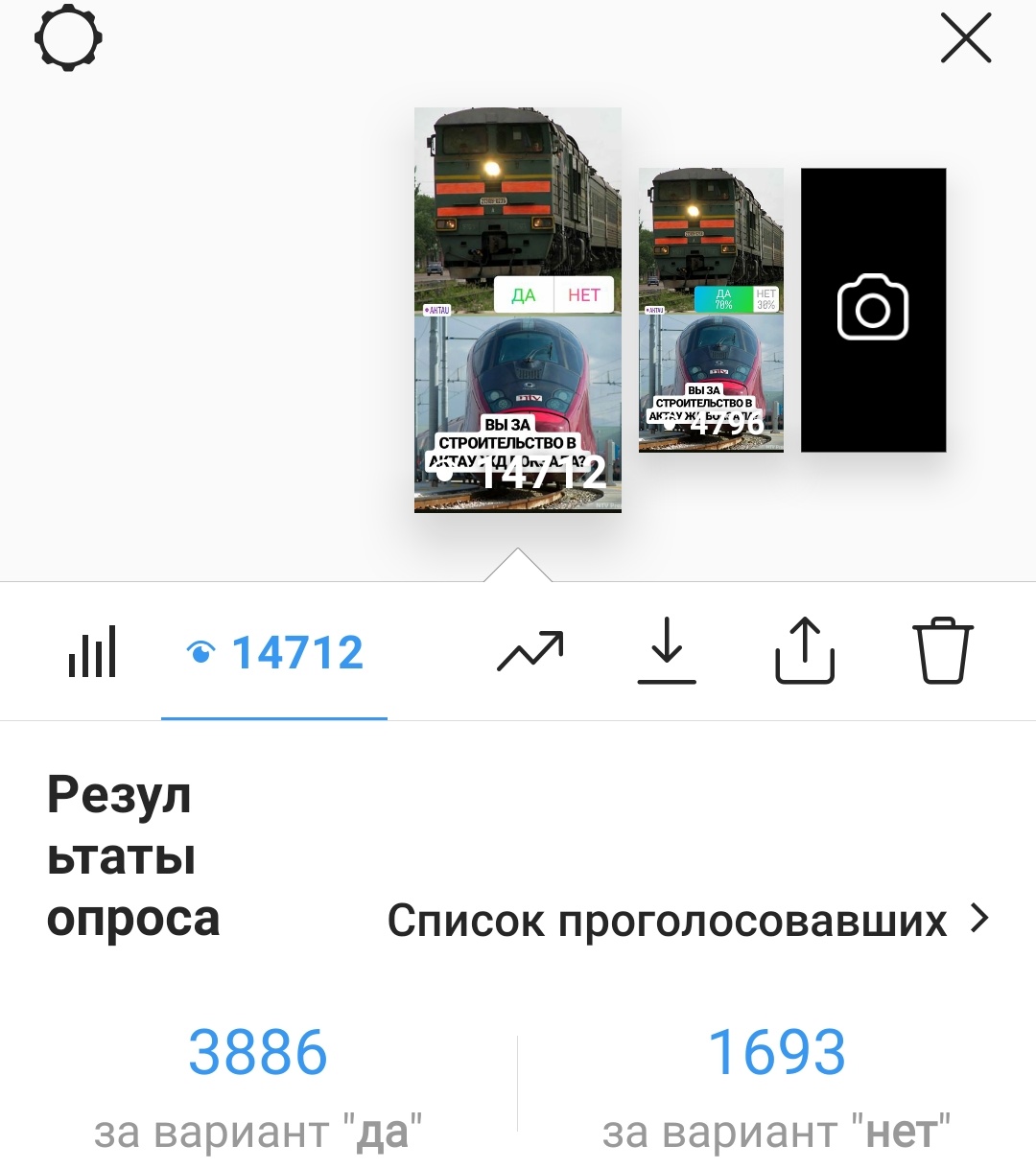This screenshot has height=1169, width=1036.
Task: Switch to the 14712 viewers tab
Action: click(x=274, y=653)
